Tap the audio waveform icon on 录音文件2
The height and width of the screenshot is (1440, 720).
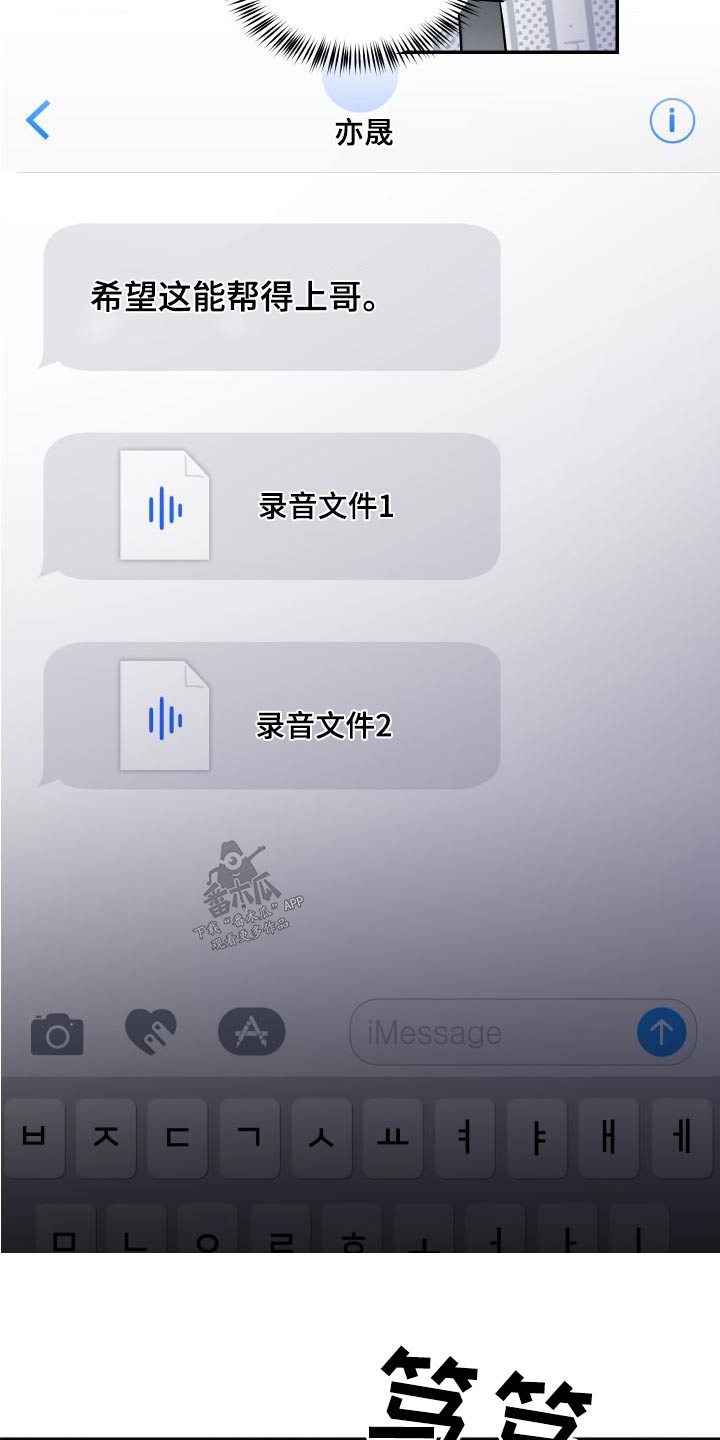164,717
